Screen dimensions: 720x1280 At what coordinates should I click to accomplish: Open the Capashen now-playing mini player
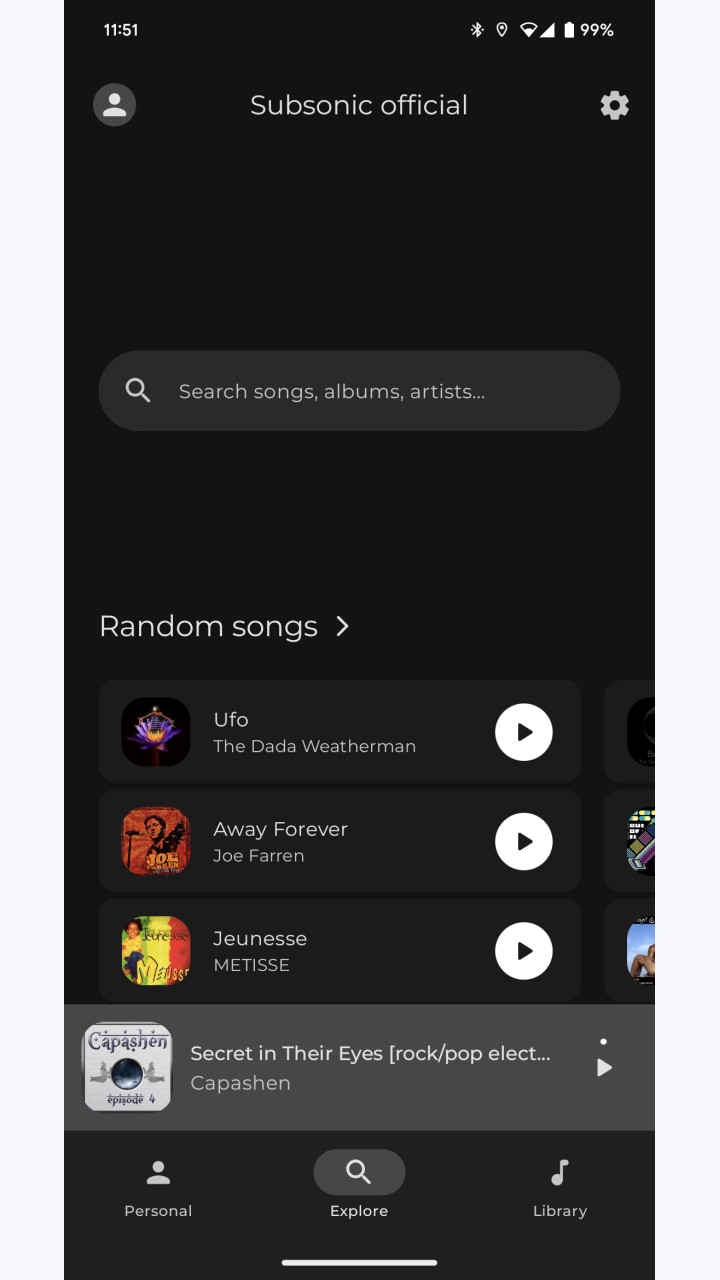[359, 1067]
